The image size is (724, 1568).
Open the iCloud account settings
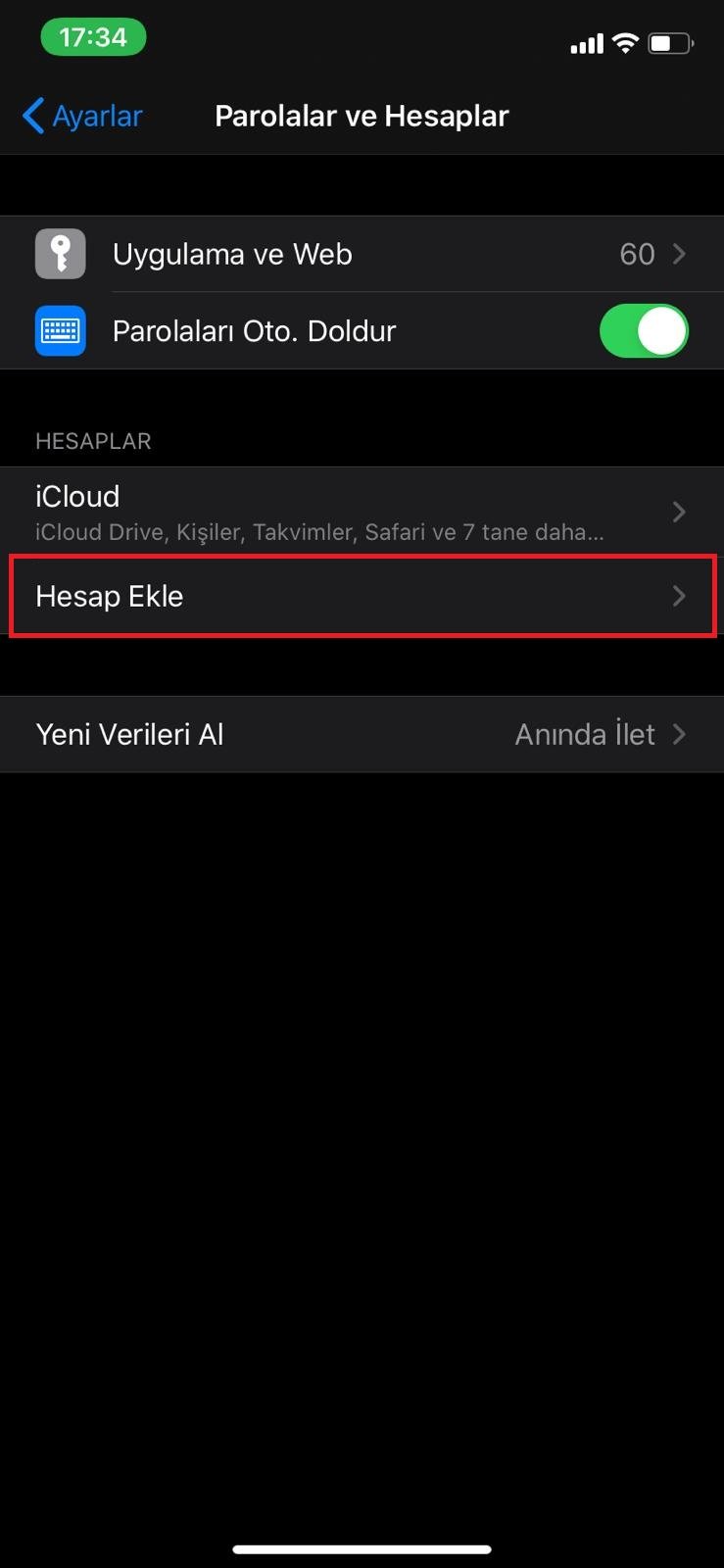362,512
